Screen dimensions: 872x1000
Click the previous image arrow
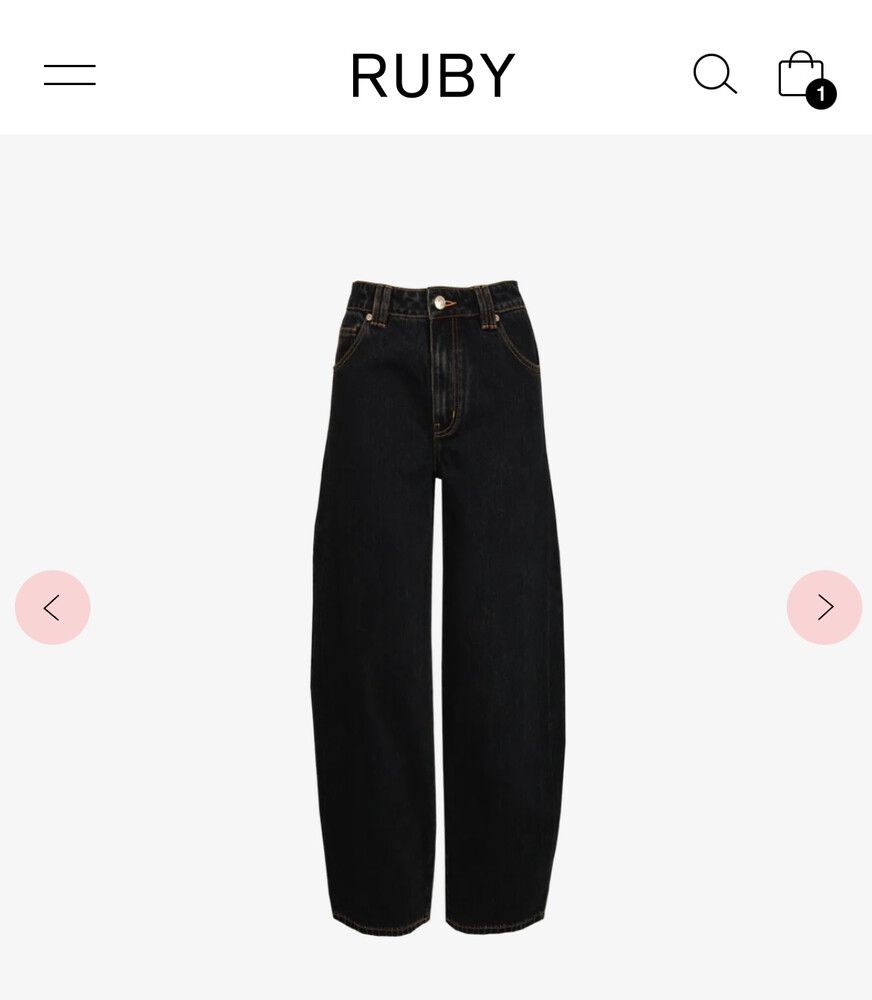point(52,607)
